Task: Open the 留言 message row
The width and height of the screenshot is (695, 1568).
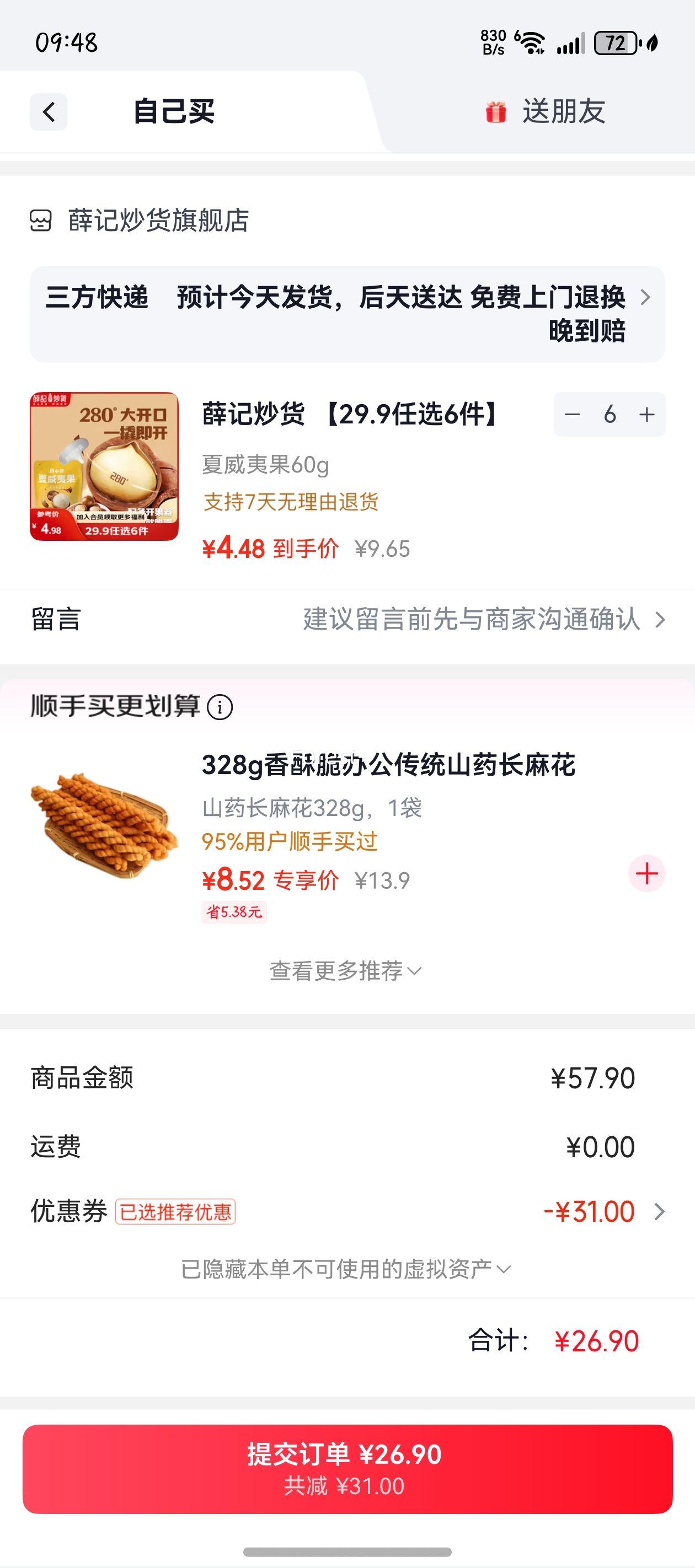Action: [x=347, y=622]
